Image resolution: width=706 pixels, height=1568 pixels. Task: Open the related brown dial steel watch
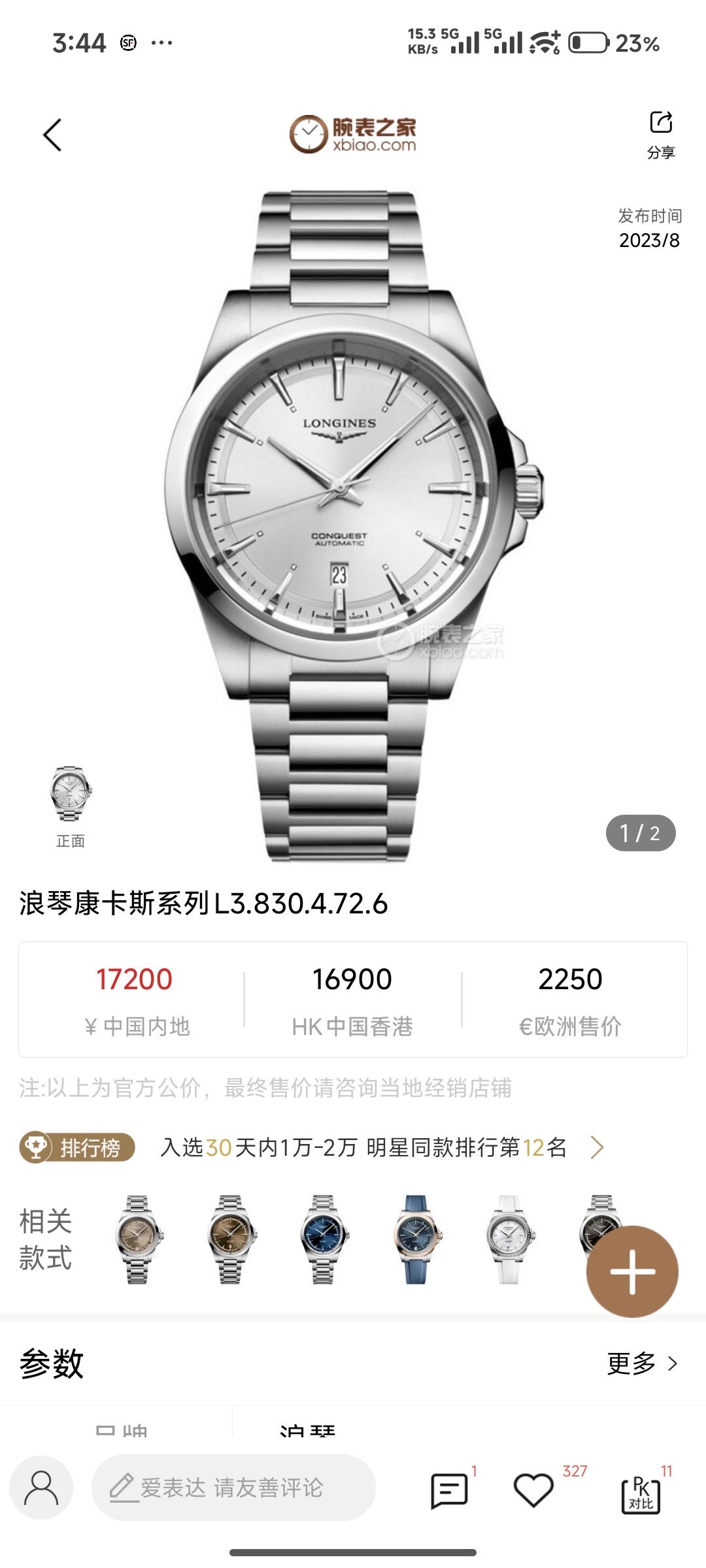pyautogui.click(x=231, y=1239)
